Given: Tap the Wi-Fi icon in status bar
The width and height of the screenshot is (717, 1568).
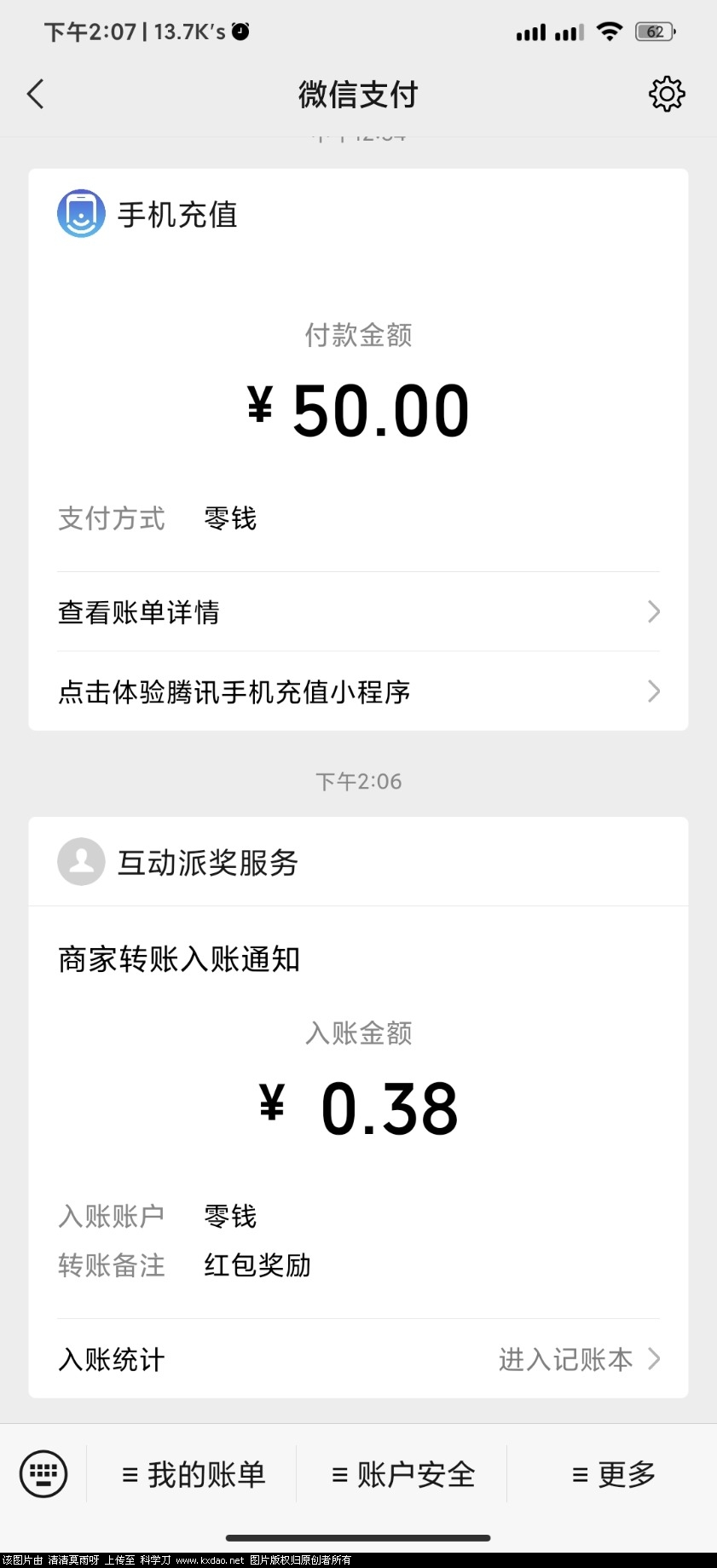Looking at the screenshot, I should coord(610,32).
